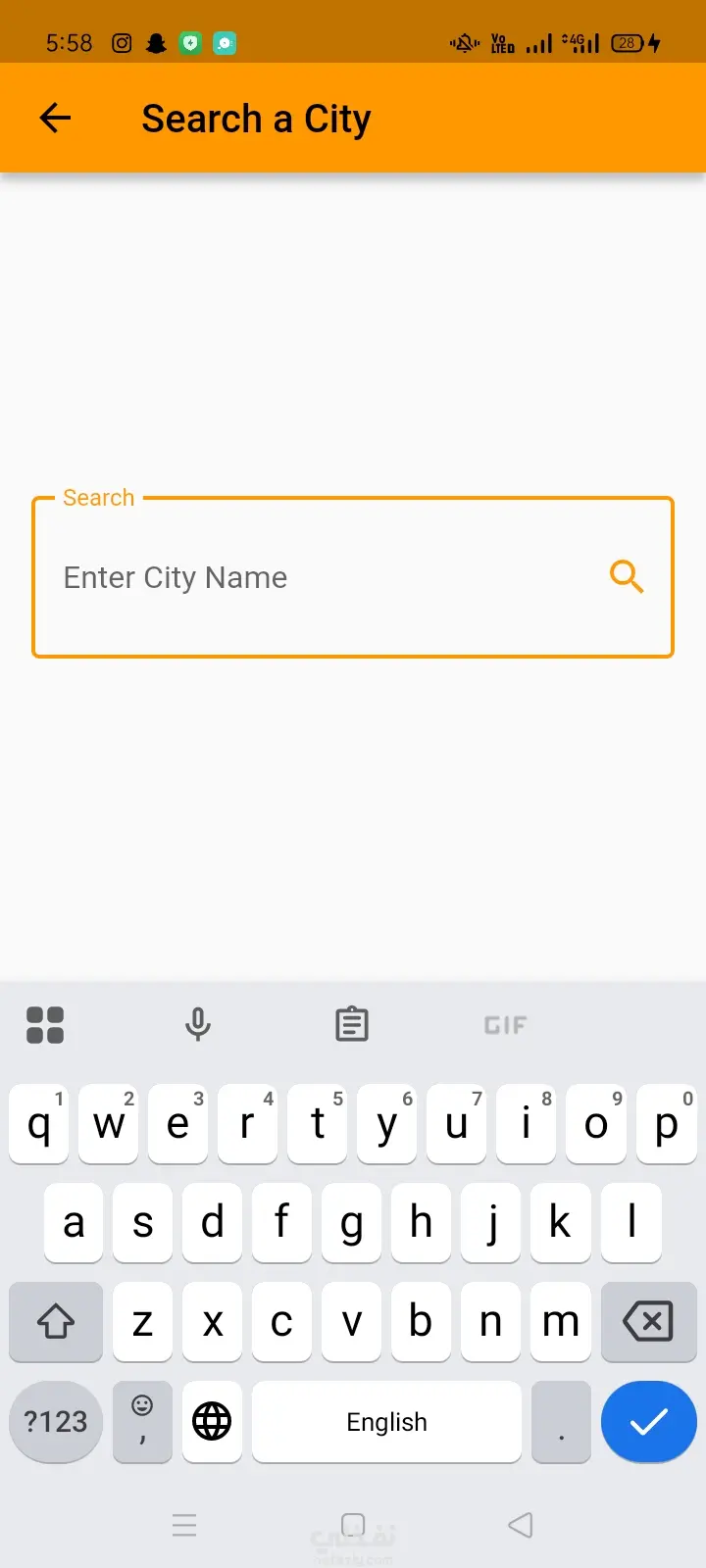
Task: Open the keyboard's voice input microphone
Action: [198, 1024]
